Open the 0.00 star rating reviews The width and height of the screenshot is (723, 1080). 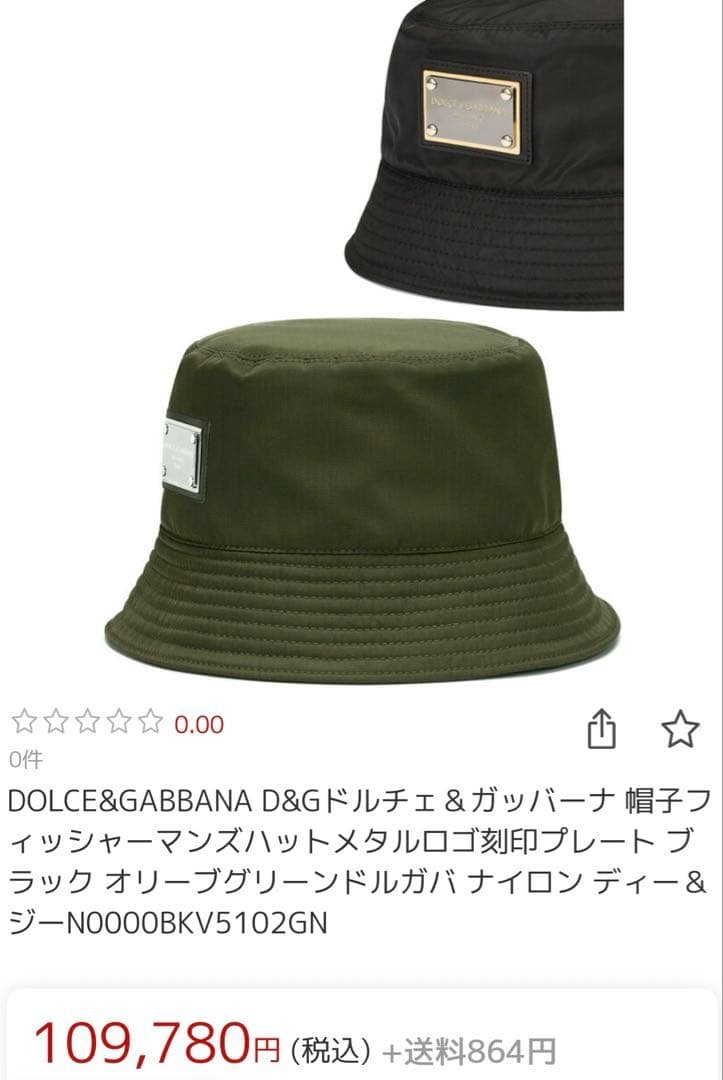click(117, 723)
